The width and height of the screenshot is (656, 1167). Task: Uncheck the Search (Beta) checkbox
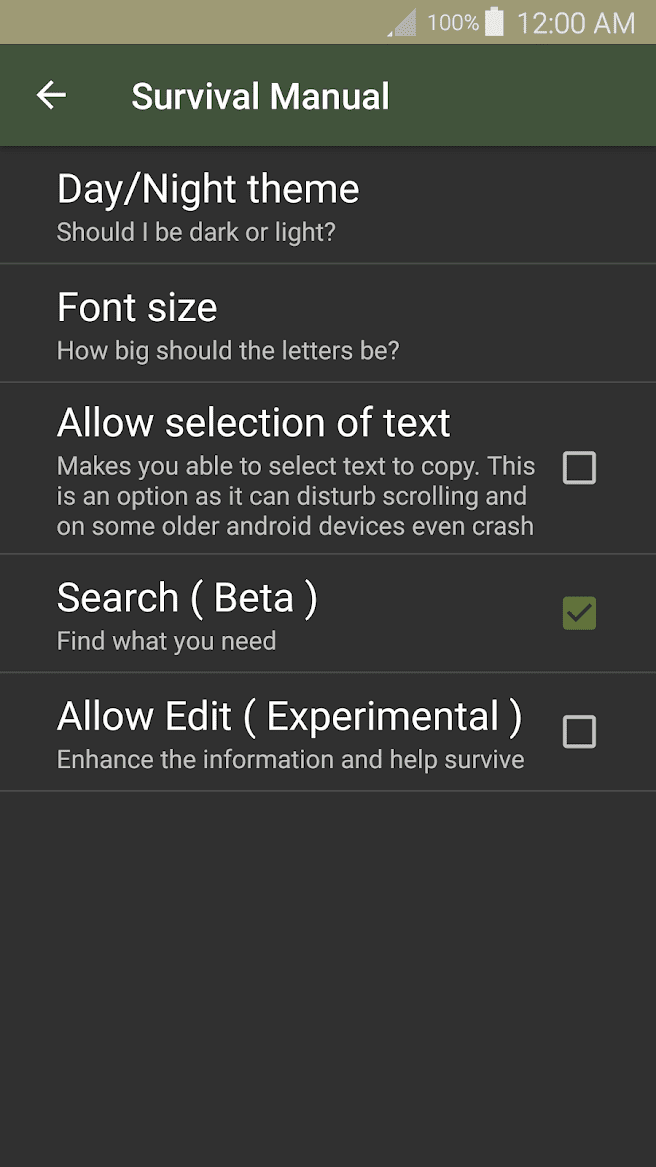(579, 613)
